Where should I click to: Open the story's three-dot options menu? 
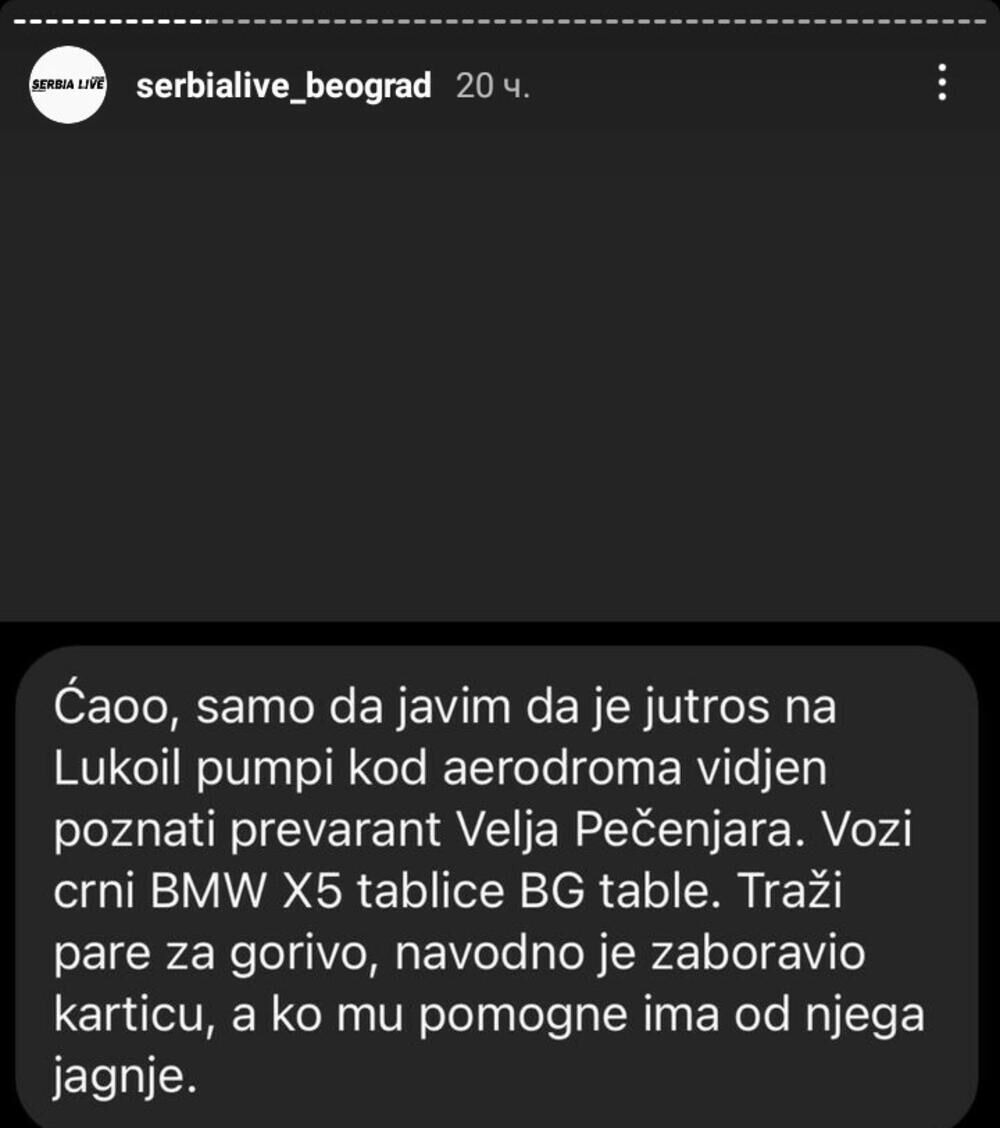tap(941, 83)
